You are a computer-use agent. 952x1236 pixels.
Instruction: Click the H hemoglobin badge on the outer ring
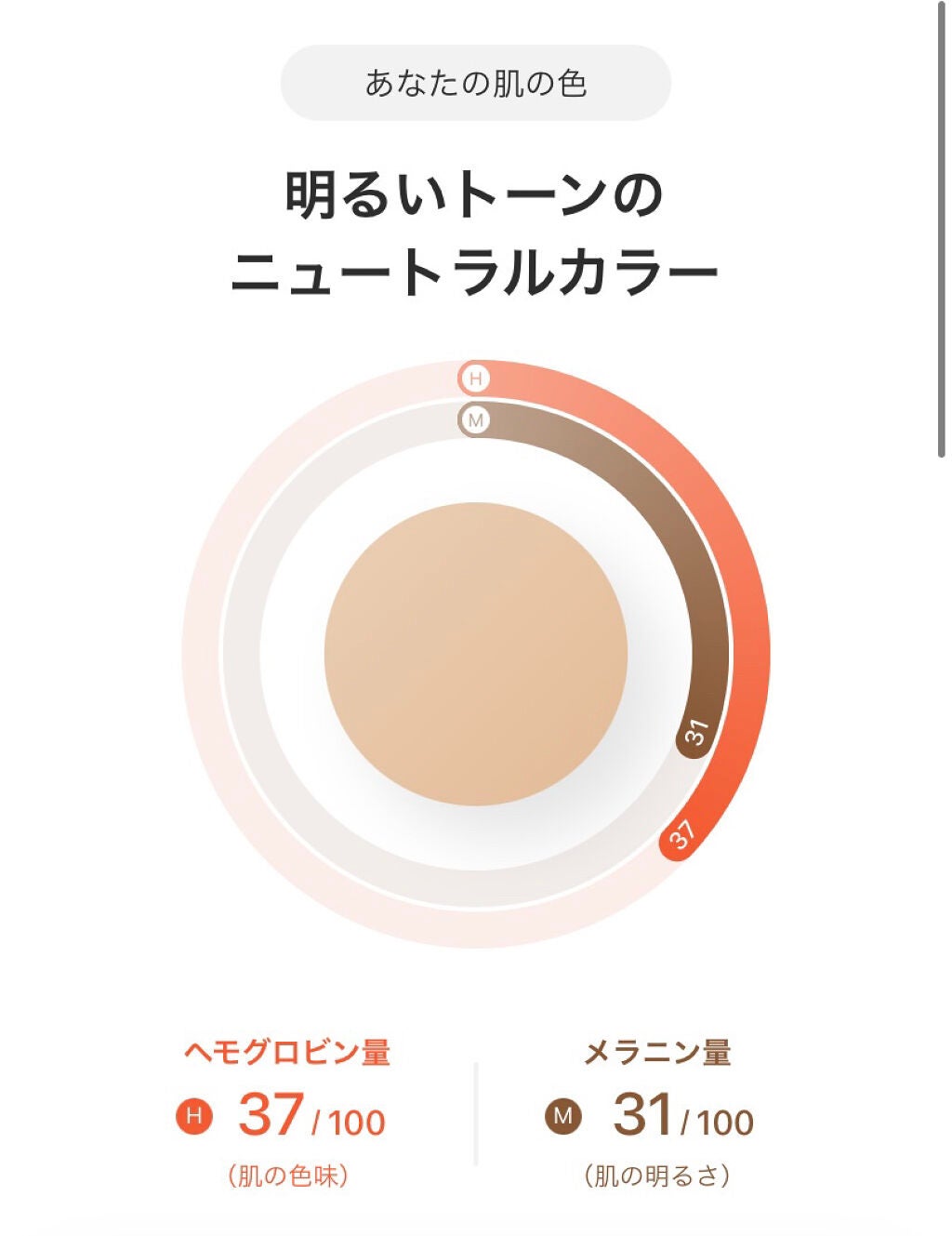474,379
